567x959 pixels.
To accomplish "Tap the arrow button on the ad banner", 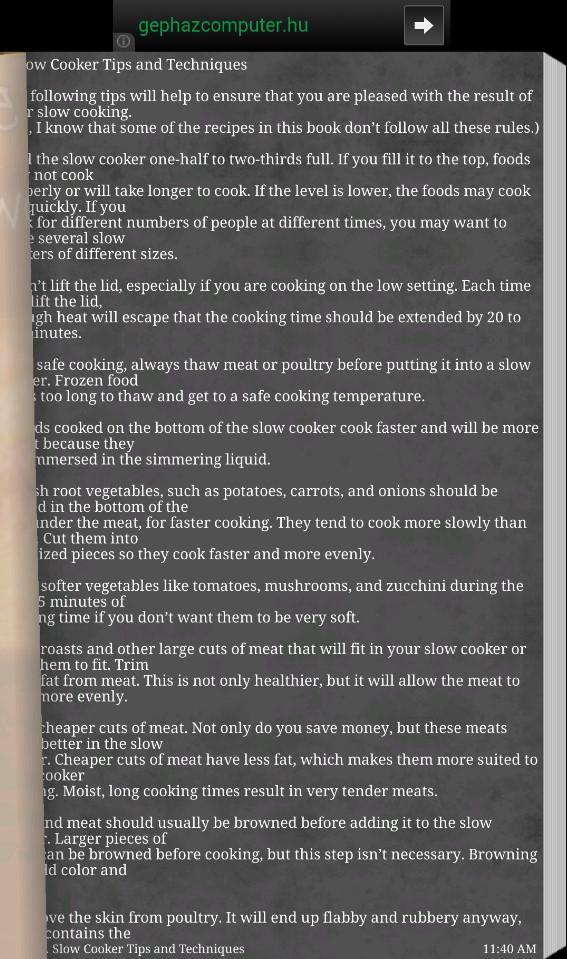I will click(x=424, y=26).
